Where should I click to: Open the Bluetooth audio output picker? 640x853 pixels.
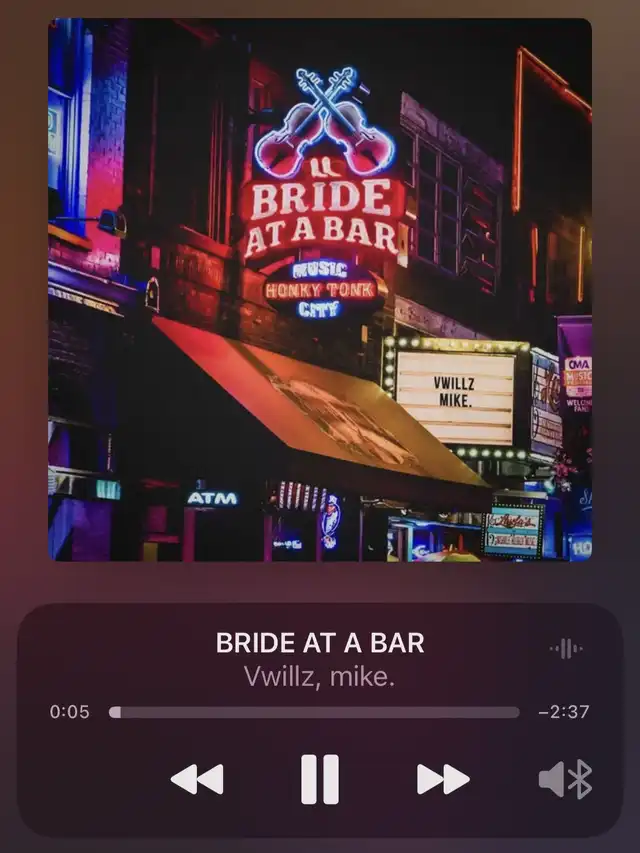(x=566, y=779)
